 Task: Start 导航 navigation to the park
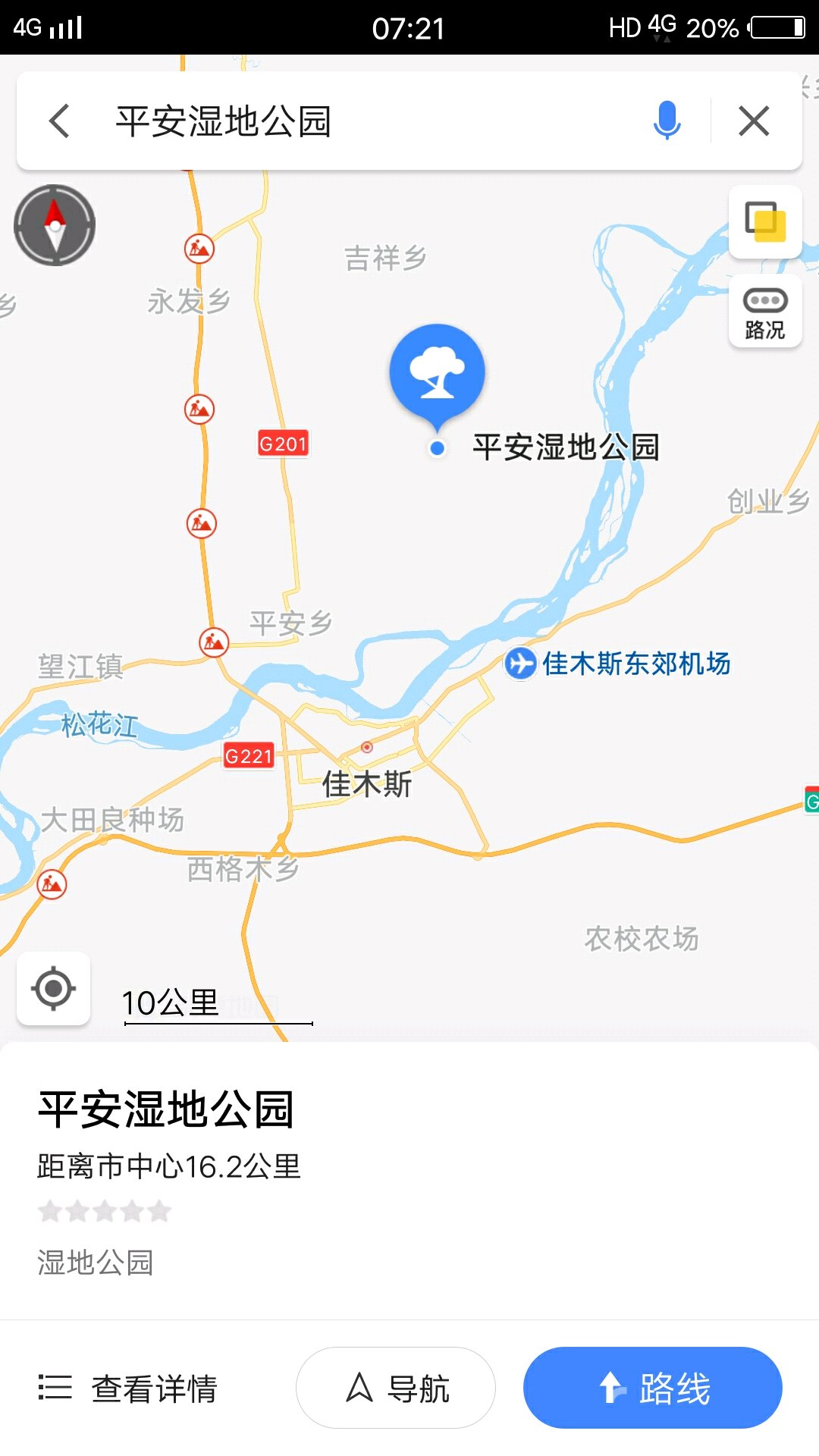click(396, 1389)
